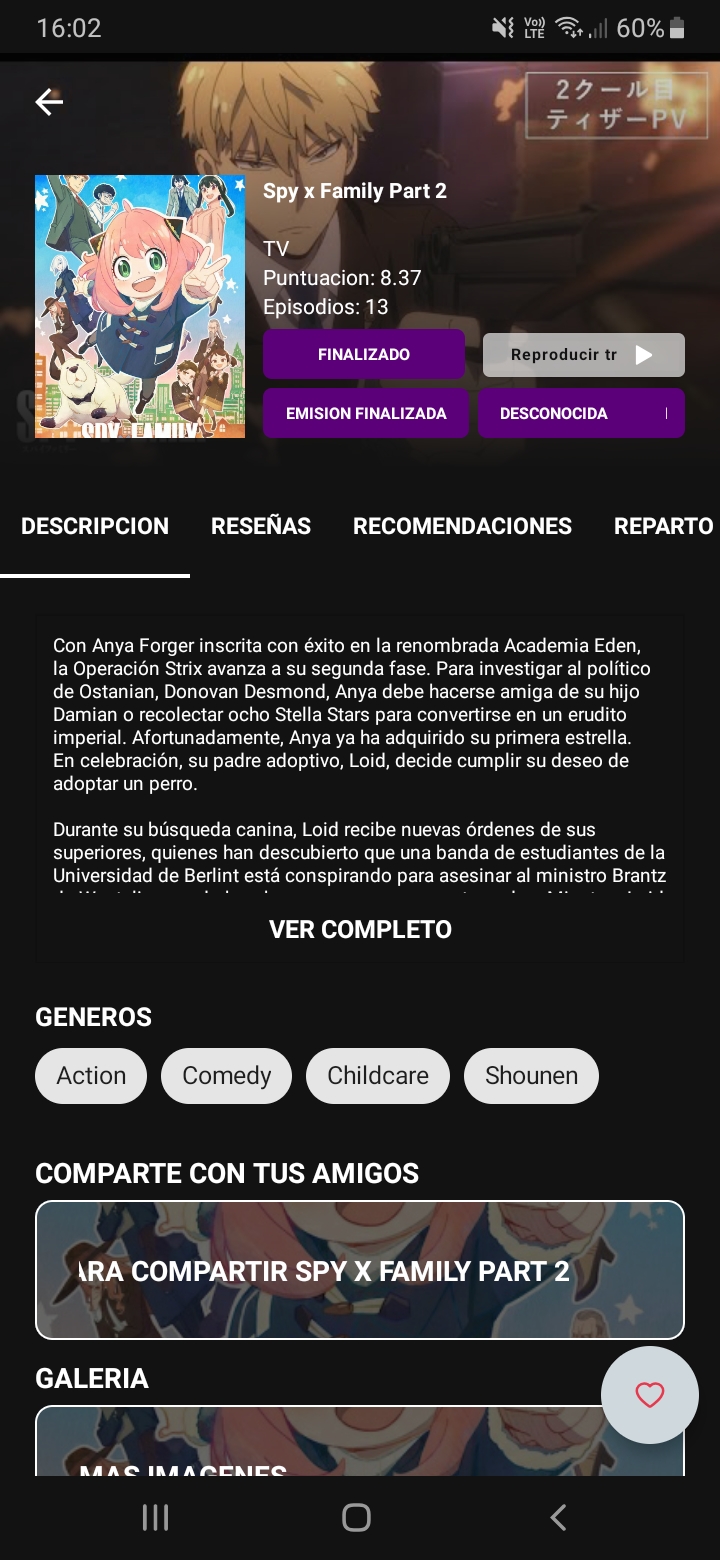Switch to the REPARTO tab
Image resolution: width=720 pixels, height=1560 pixels.
point(662,526)
